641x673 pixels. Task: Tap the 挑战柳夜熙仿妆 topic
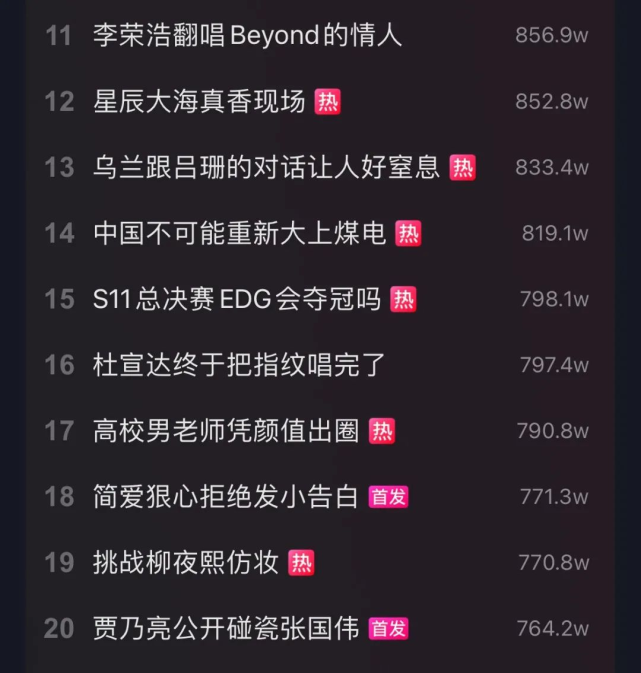[186, 563]
